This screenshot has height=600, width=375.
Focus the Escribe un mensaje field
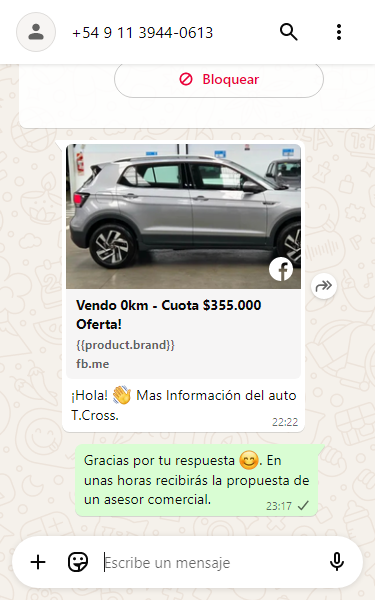[x=210, y=562]
